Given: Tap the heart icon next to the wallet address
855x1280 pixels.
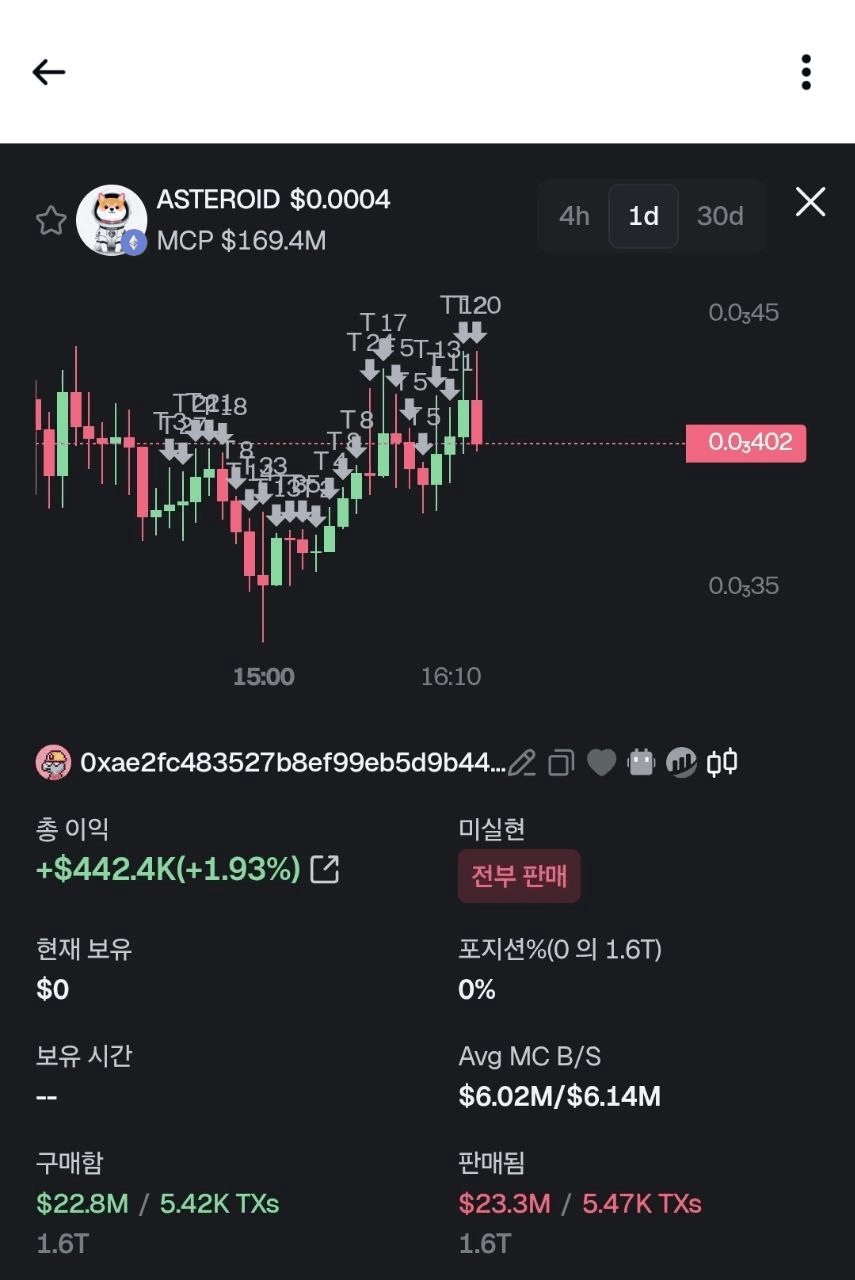Looking at the screenshot, I should 601,764.
